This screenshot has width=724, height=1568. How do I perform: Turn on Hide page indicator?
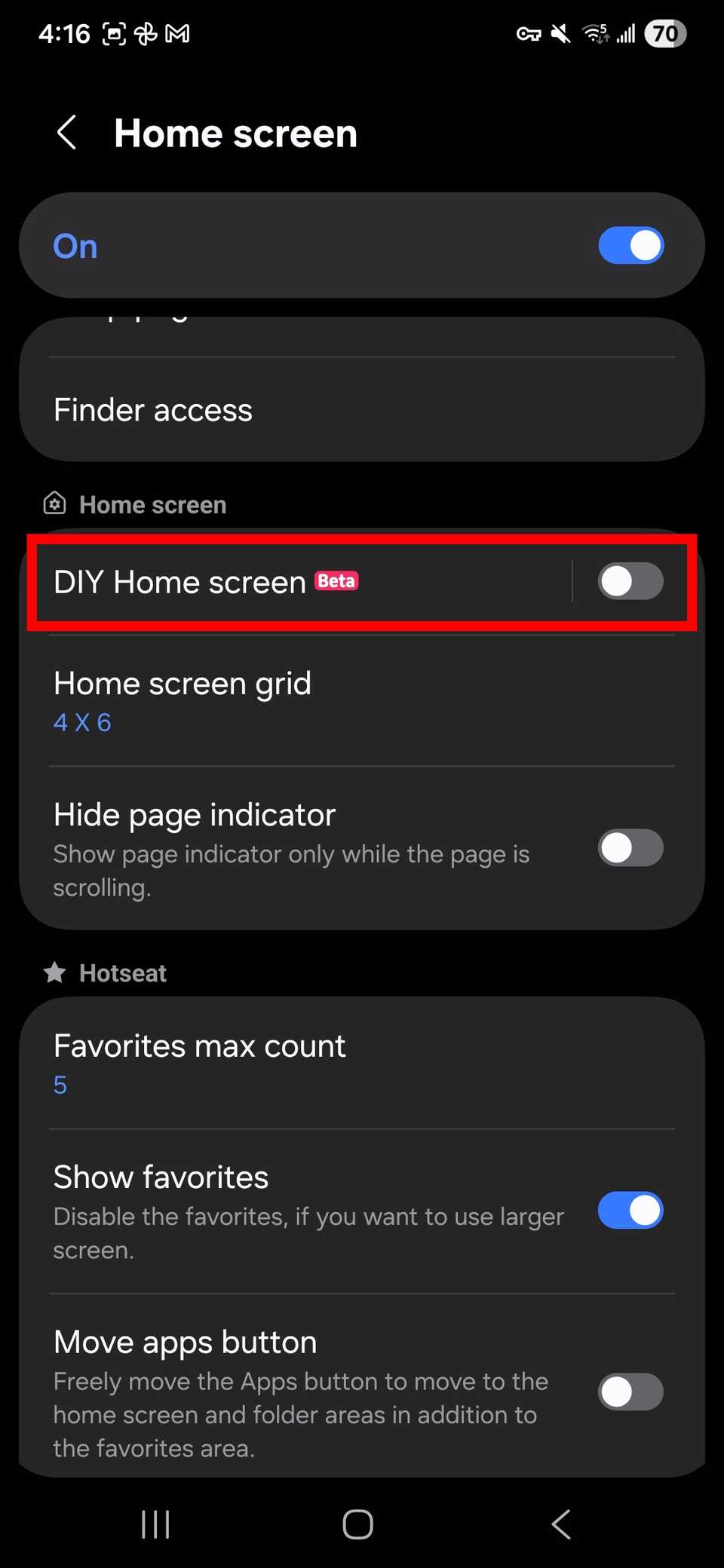630,848
